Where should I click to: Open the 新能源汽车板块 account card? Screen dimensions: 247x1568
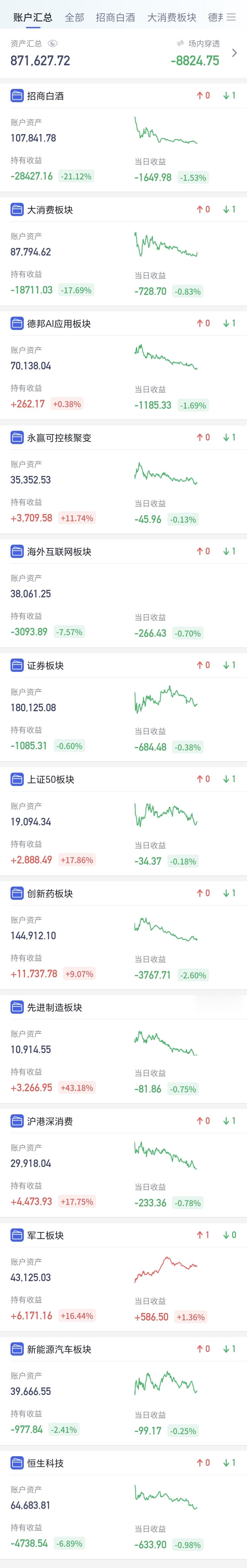123,1388
